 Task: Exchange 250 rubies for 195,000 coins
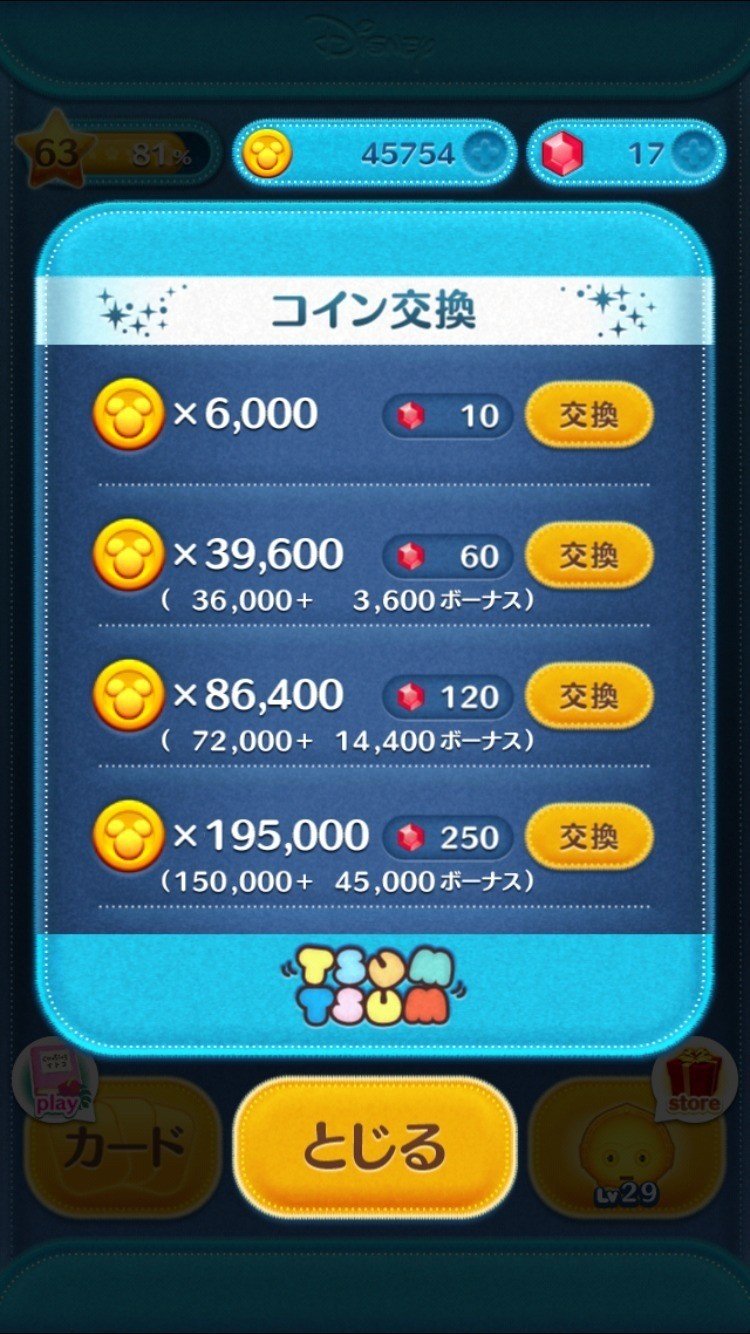pyautogui.click(x=588, y=836)
